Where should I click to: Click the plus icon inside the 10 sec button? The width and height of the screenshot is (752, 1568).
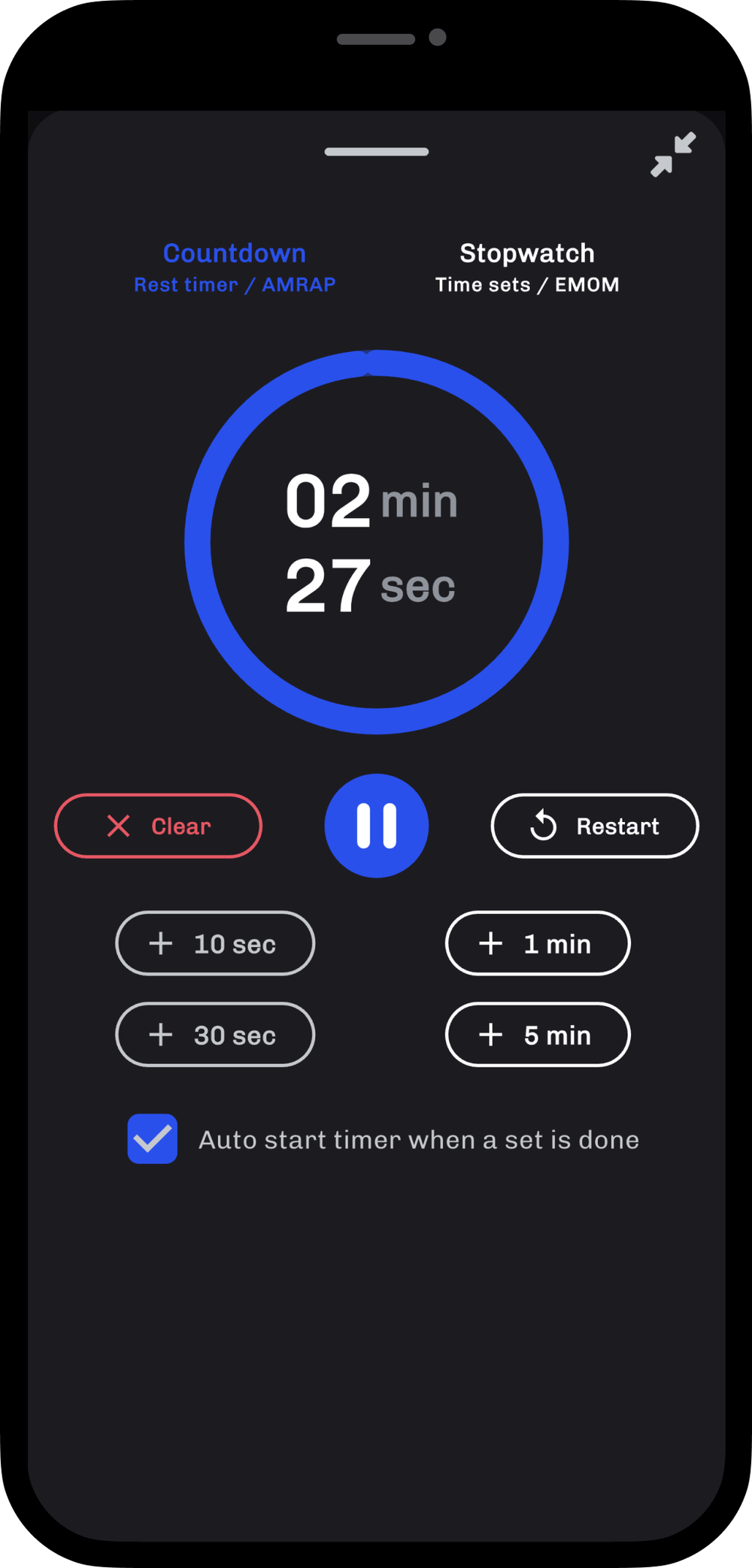click(x=160, y=944)
